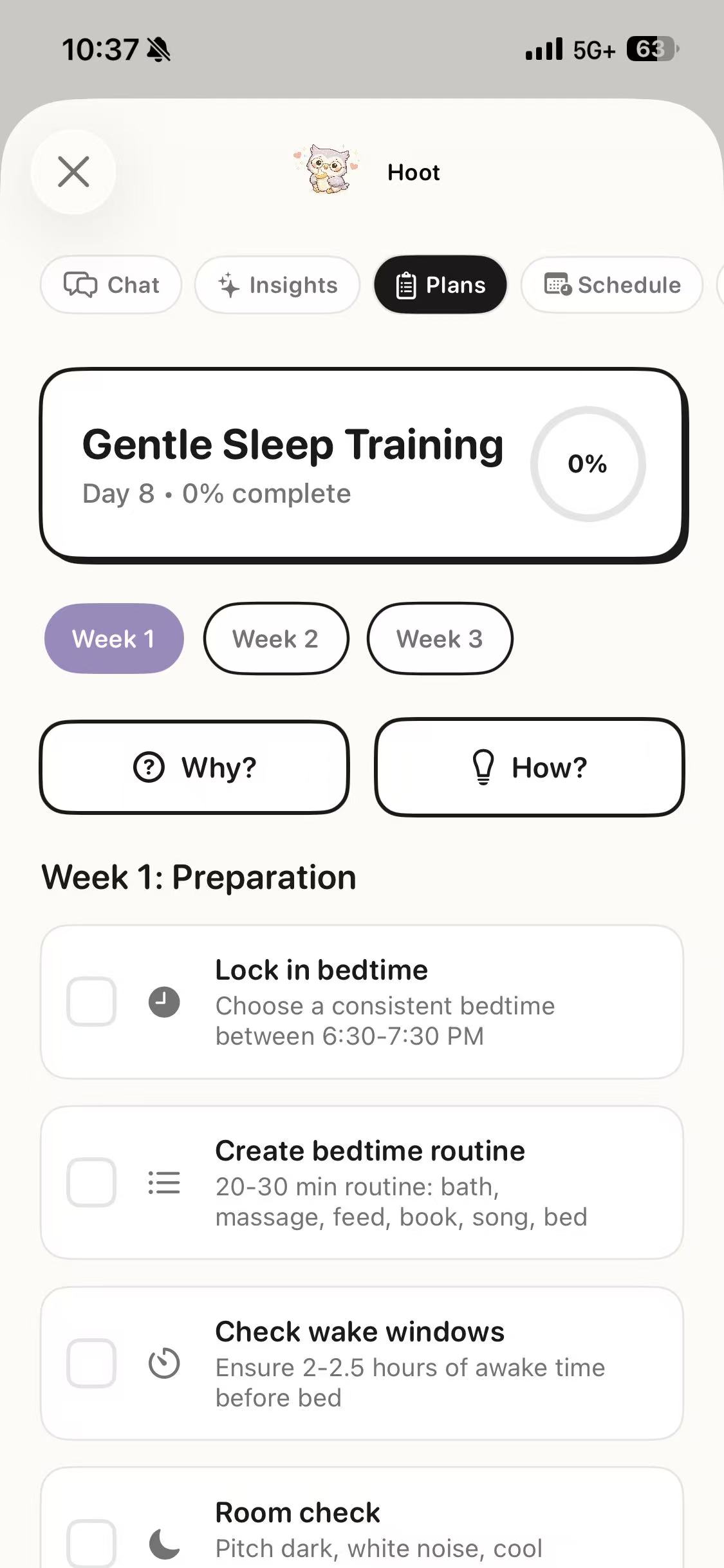The height and width of the screenshot is (1568, 724).
Task: Click the list icon beside Create bedtime routine
Action: [164, 1182]
